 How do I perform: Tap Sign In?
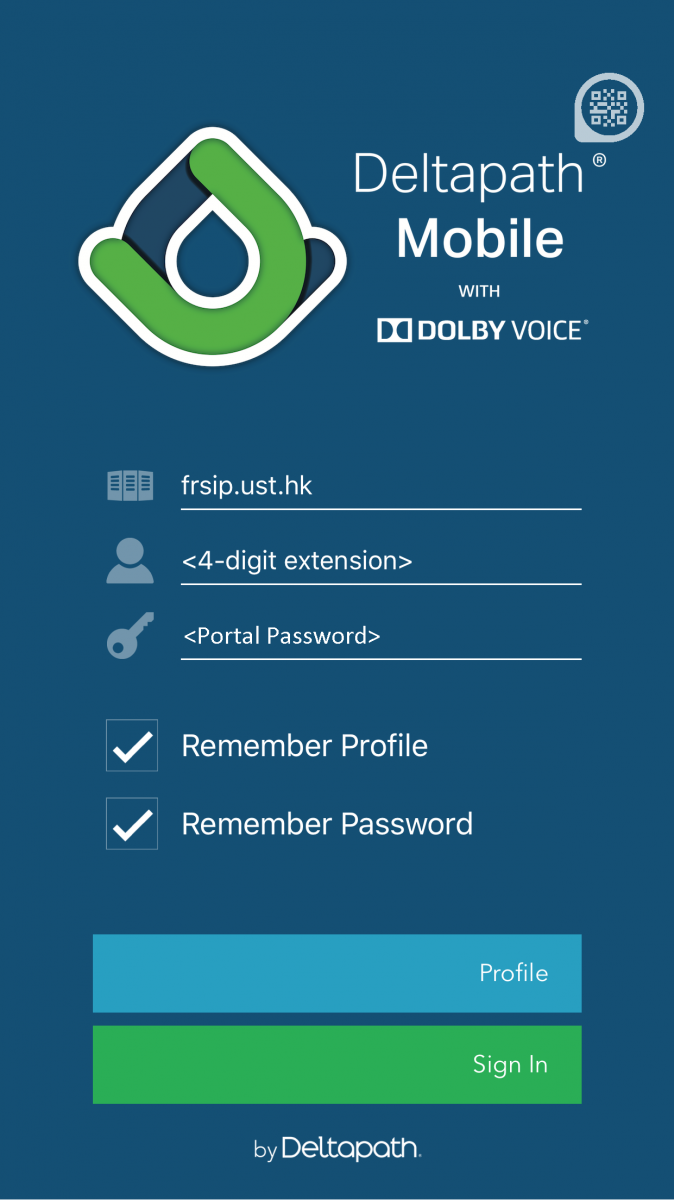click(x=337, y=1065)
